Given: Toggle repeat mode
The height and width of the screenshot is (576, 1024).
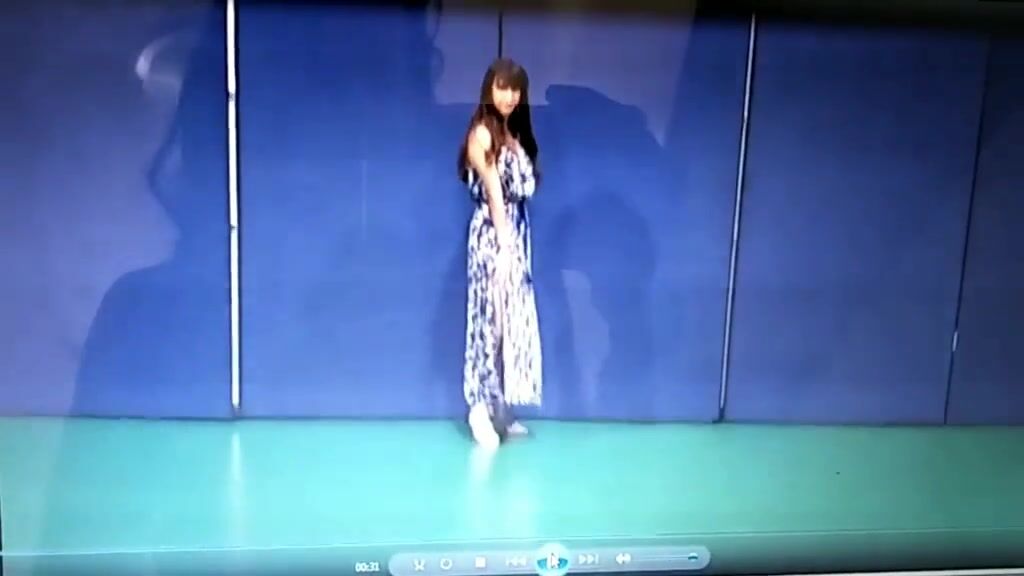Looking at the screenshot, I should (x=446, y=564).
